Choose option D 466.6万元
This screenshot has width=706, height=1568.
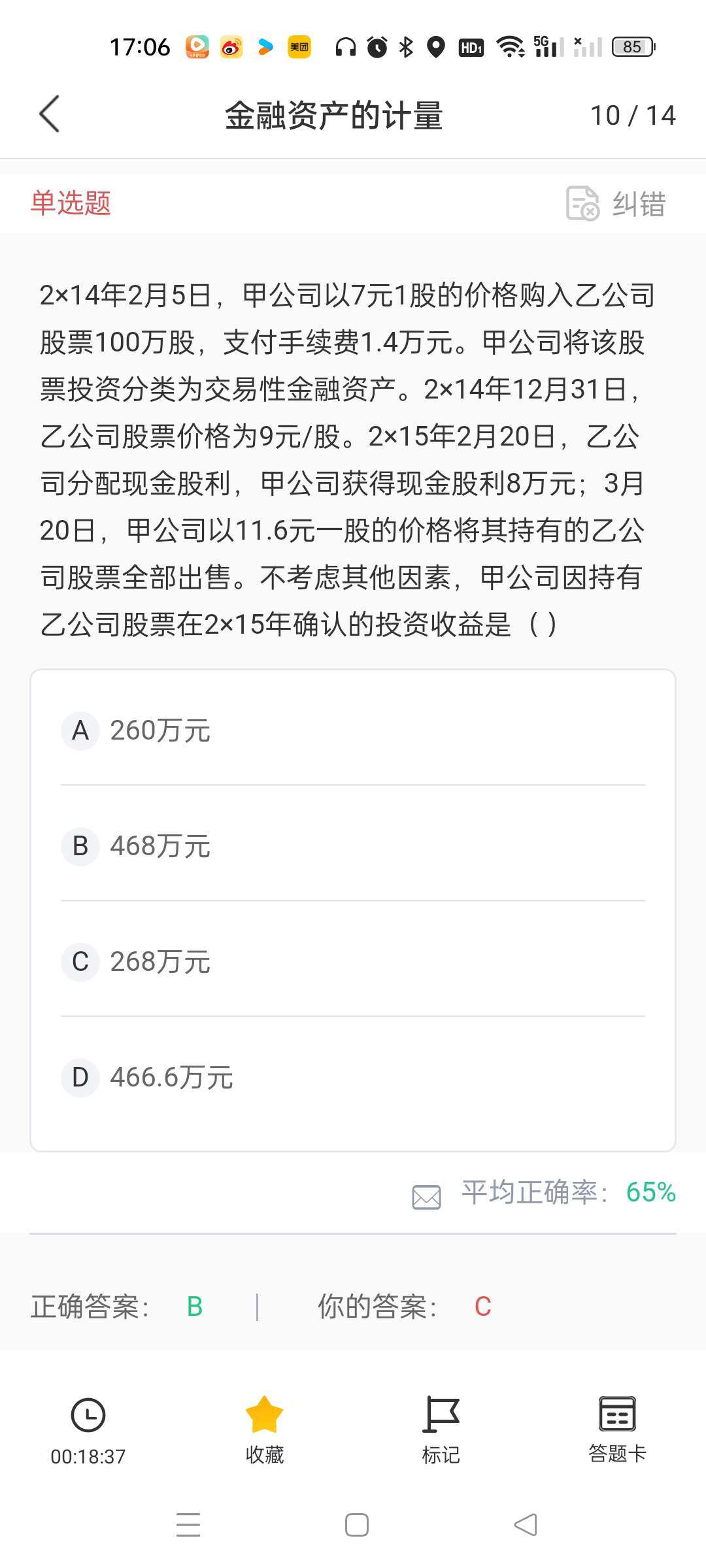[353, 1077]
